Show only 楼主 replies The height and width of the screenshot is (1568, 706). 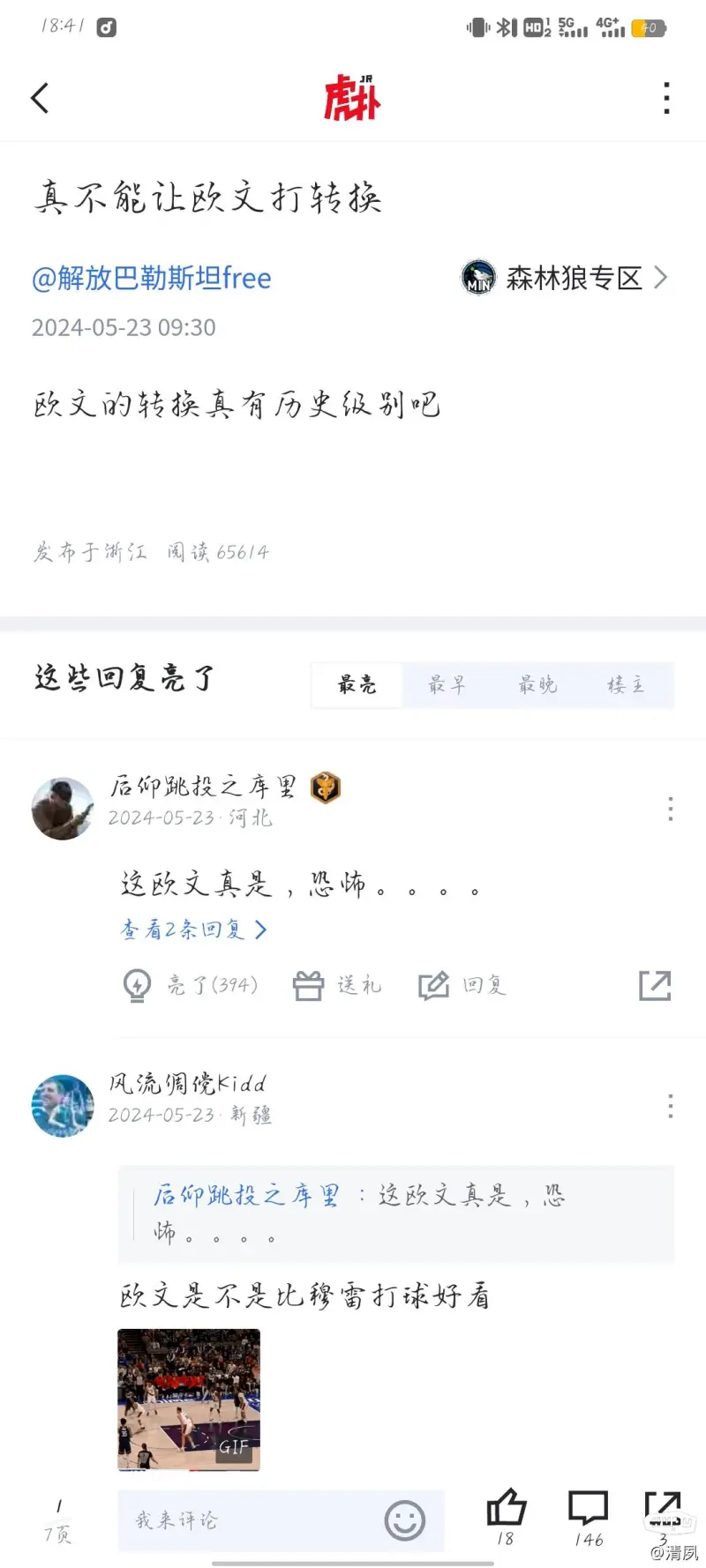coord(627,685)
